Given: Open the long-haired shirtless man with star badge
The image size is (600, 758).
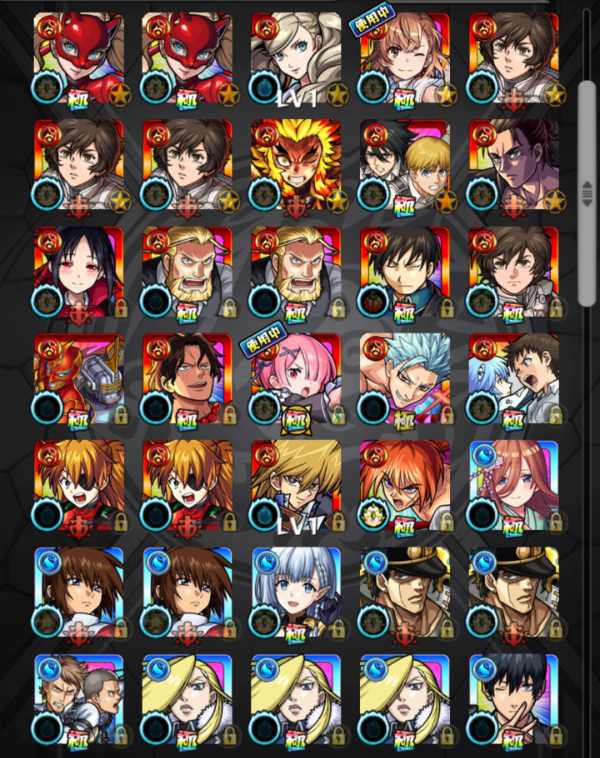Looking at the screenshot, I should tap(513, 165).
